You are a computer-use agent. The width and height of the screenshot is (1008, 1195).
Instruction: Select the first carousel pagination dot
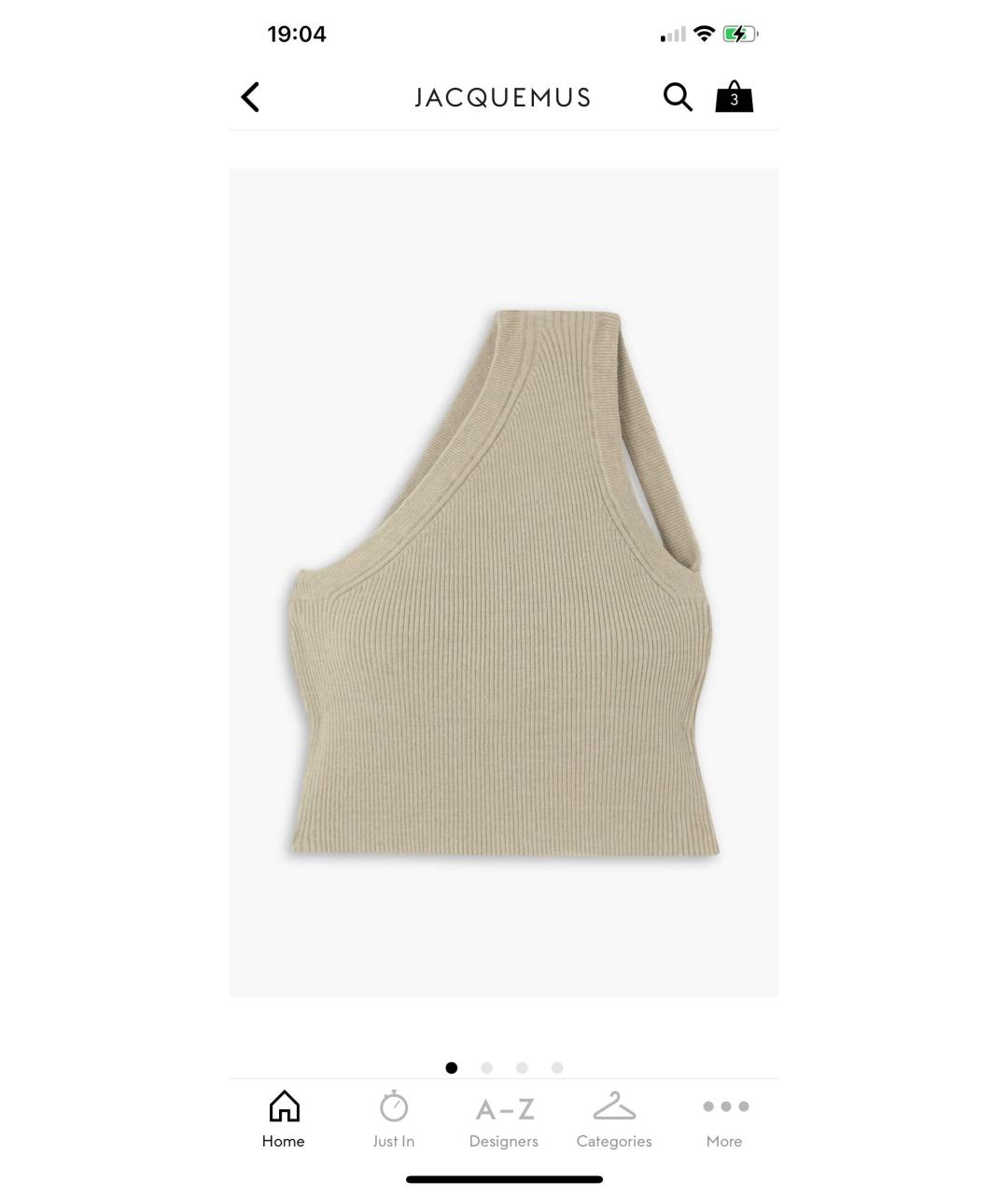tap(451, 1067)
